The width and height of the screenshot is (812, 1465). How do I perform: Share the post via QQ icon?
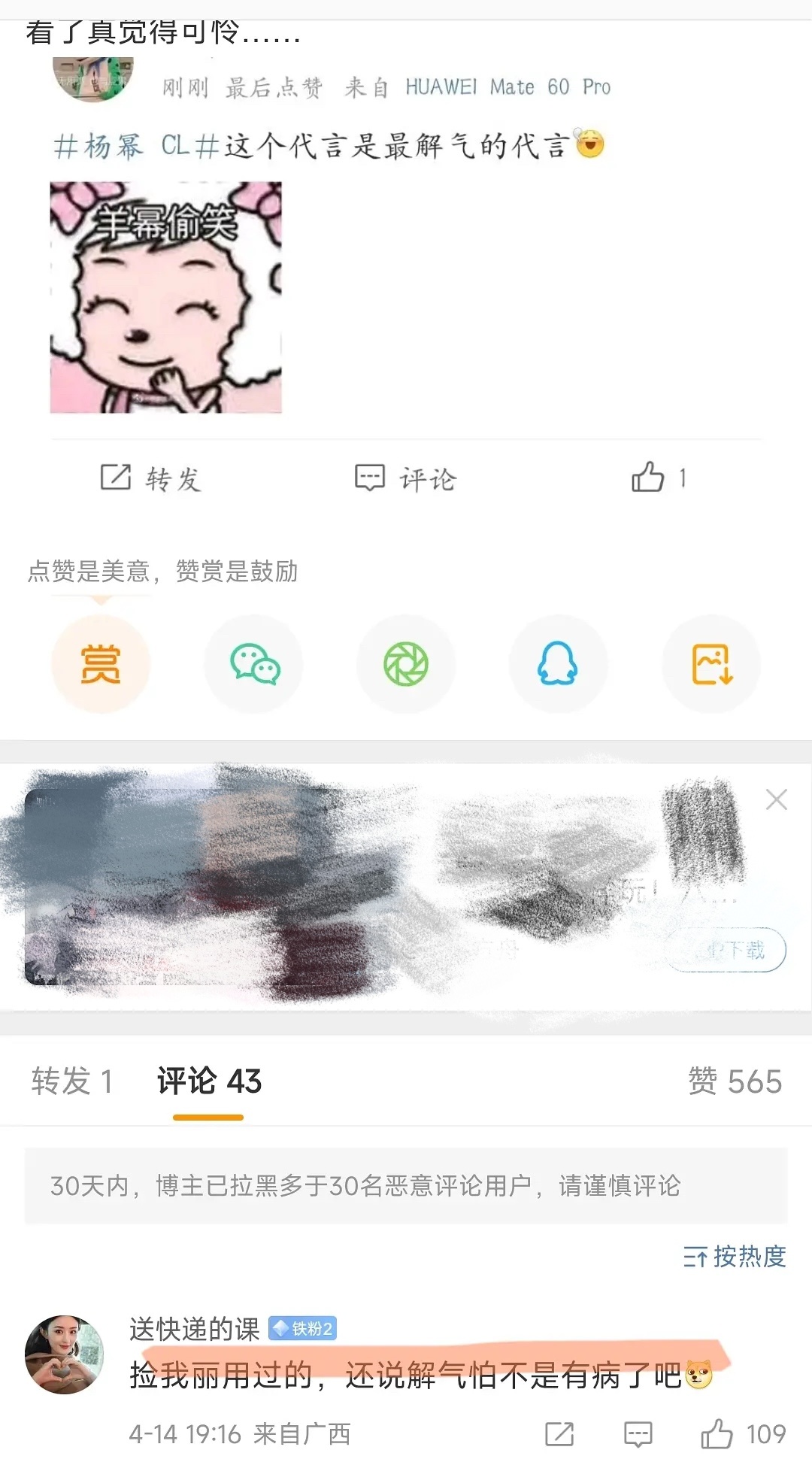pyautogui.click(x=558, y=664)
